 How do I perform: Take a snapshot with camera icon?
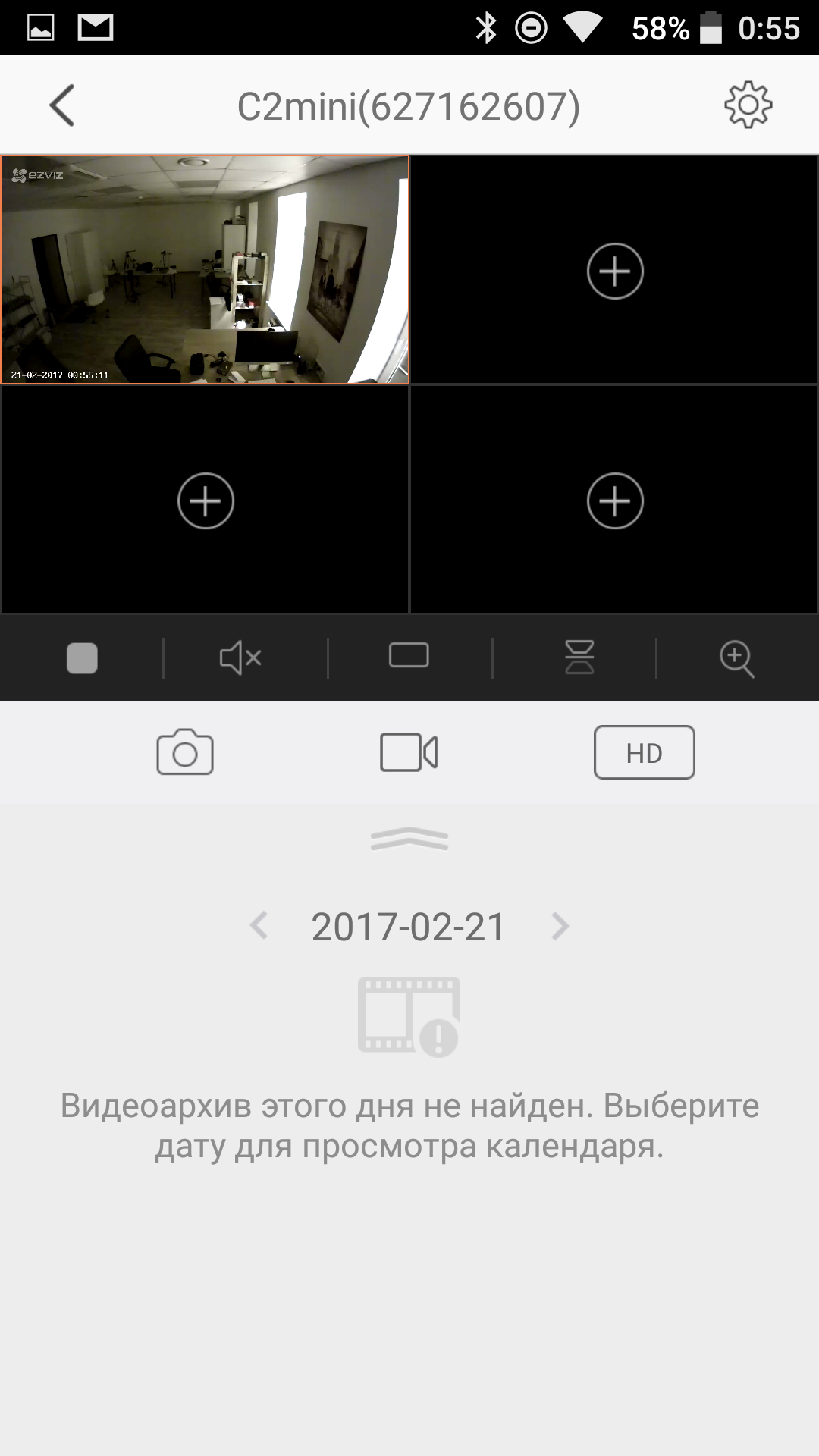click(x=184, y=752)
